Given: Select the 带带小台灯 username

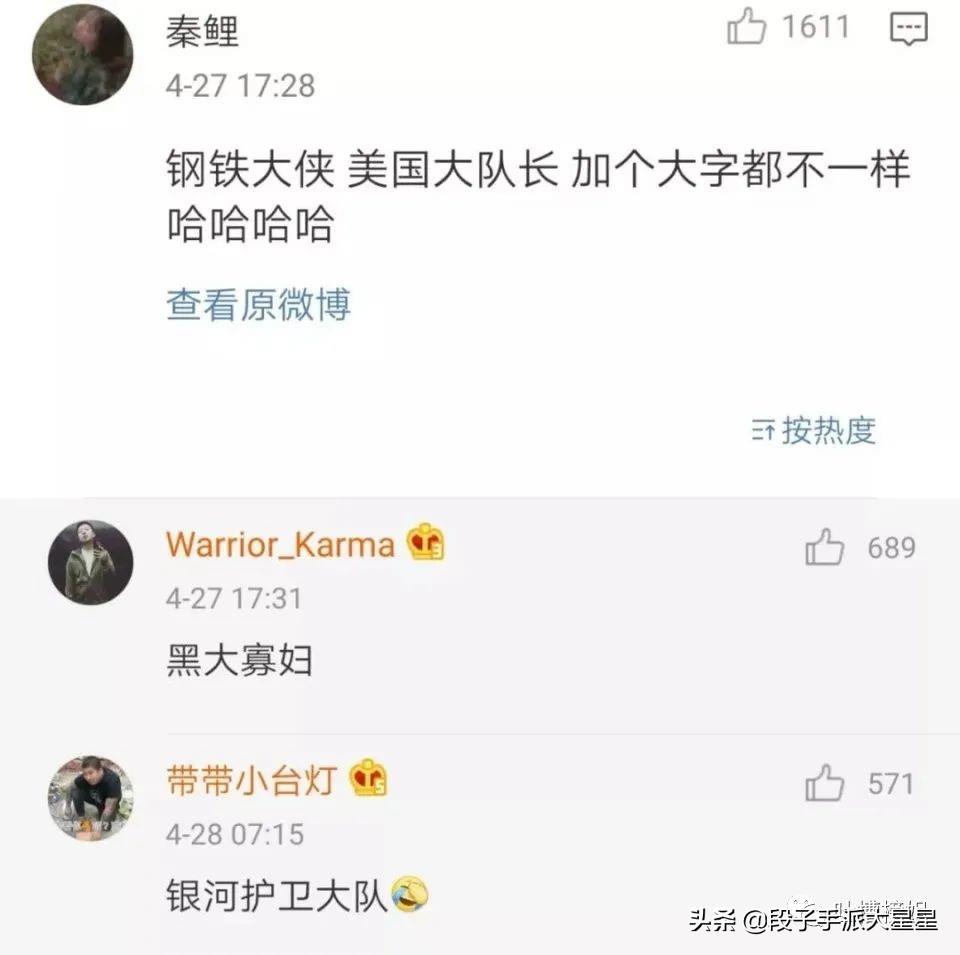Looking at the screenshot, I should 256,780.
